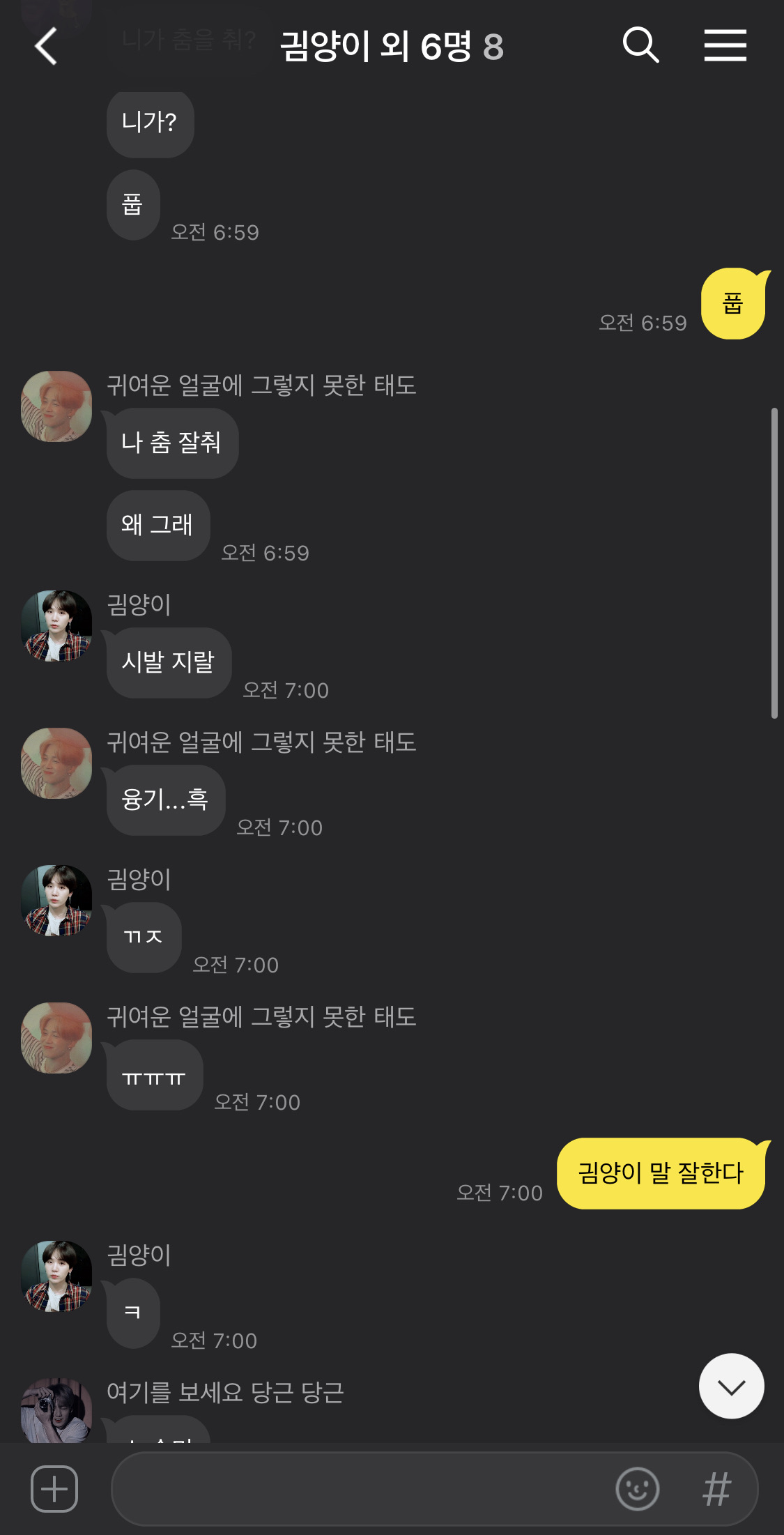The height and width of the screenshot is (1535, 784).
Task: Search within this chat room
Action: [640, 46]
